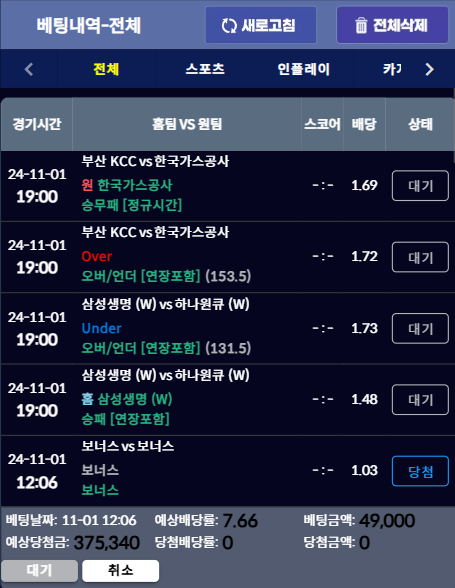Viewport: 455px width, 588px height.
Task: Switch to the 인플레이 tab
Action: pos(304,69)
